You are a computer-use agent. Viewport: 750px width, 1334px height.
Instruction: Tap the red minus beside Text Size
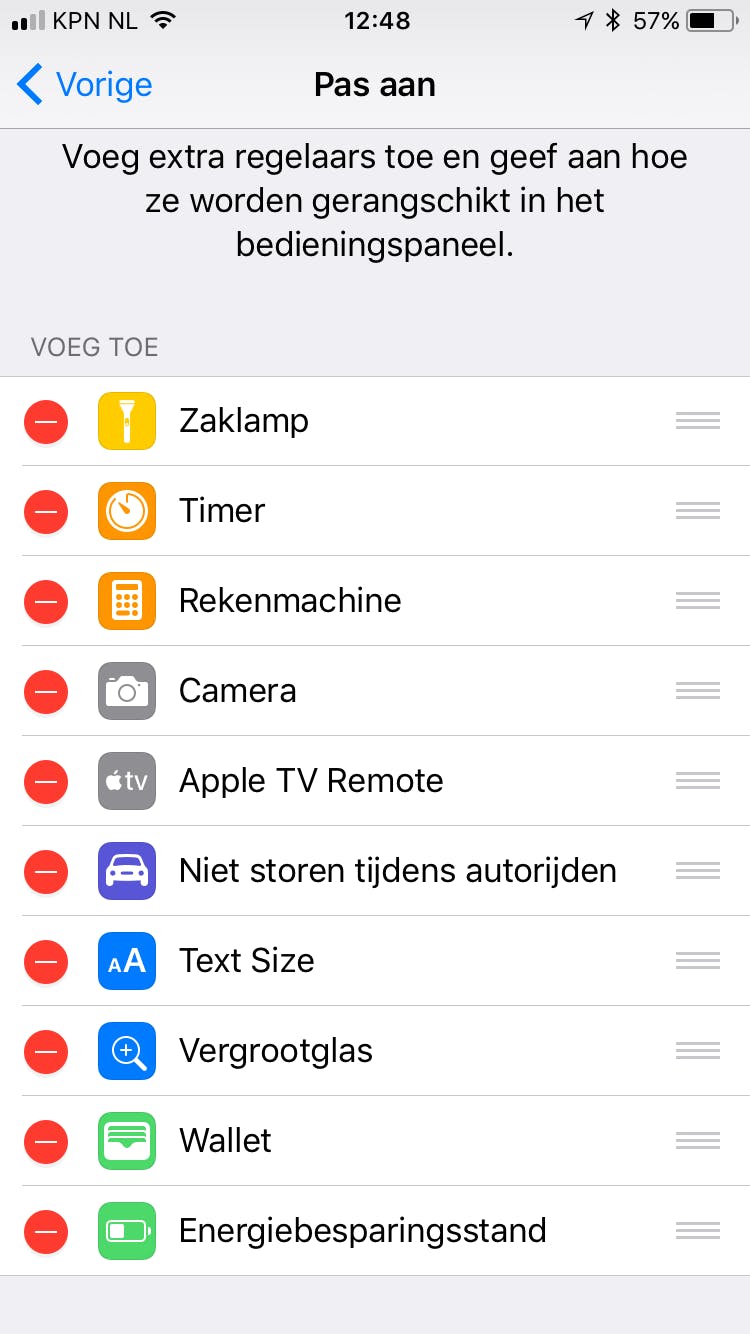(x=46, y=961)
